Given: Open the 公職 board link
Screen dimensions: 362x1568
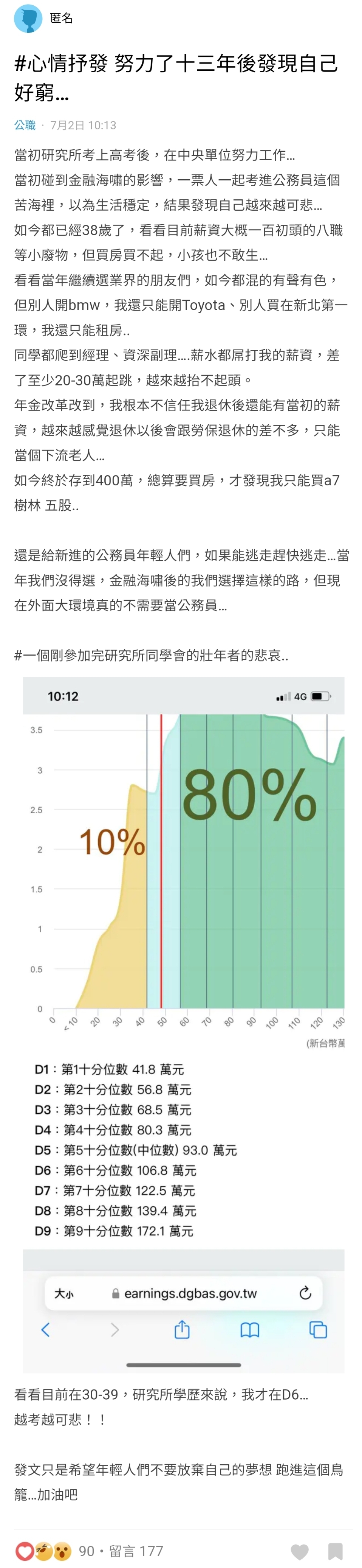Looking at the screenshot, I should coord(25,125).
